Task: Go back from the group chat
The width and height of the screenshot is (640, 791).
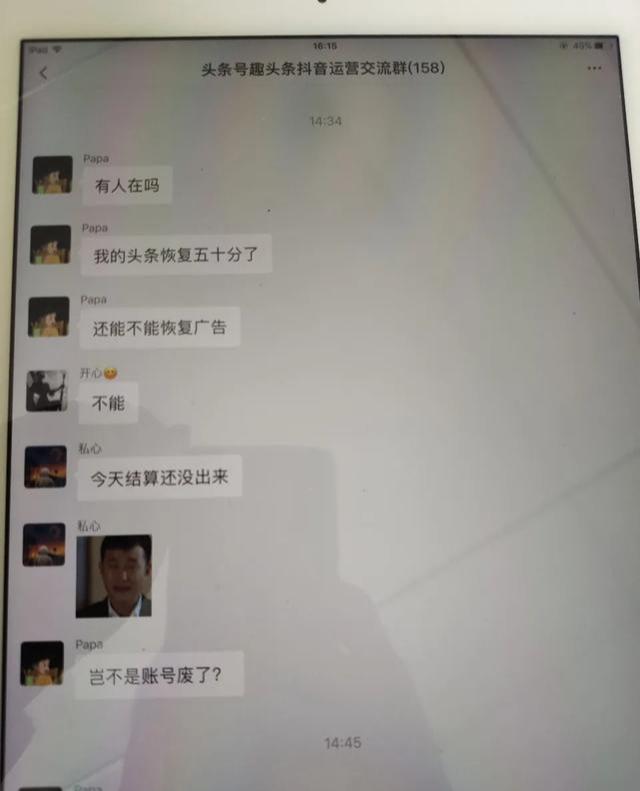Action: 44,73
